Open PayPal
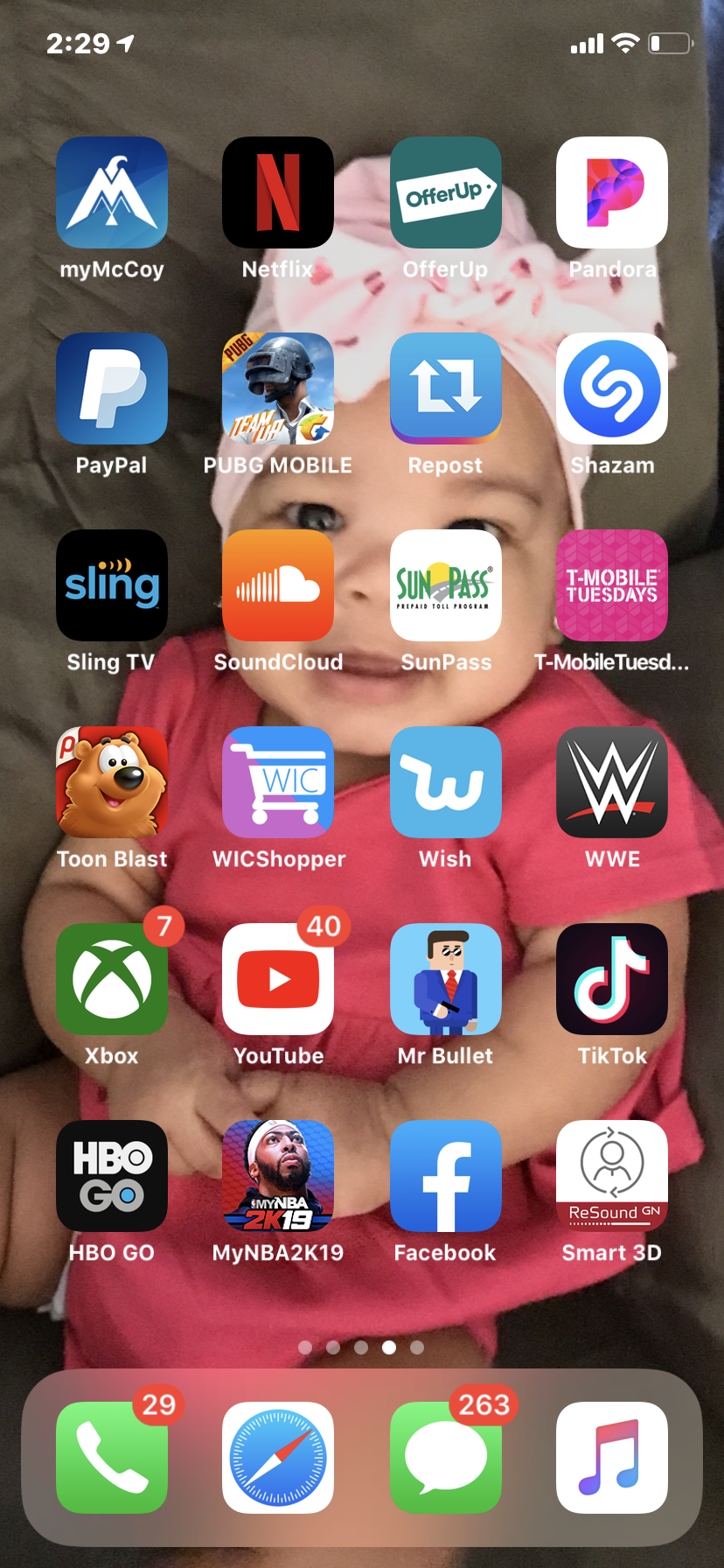724x1568 pixels. [x=112, y=388]
